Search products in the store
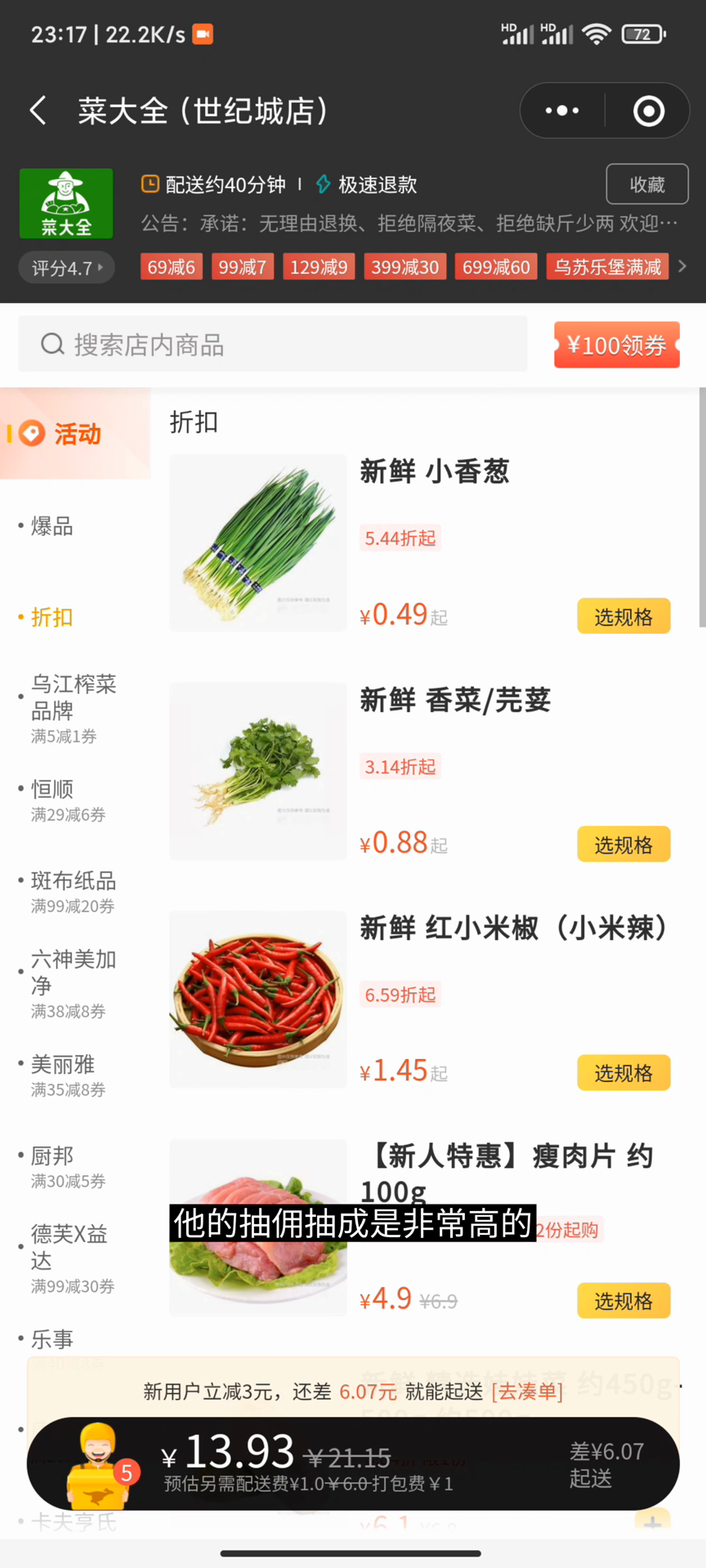 [273, 345]
